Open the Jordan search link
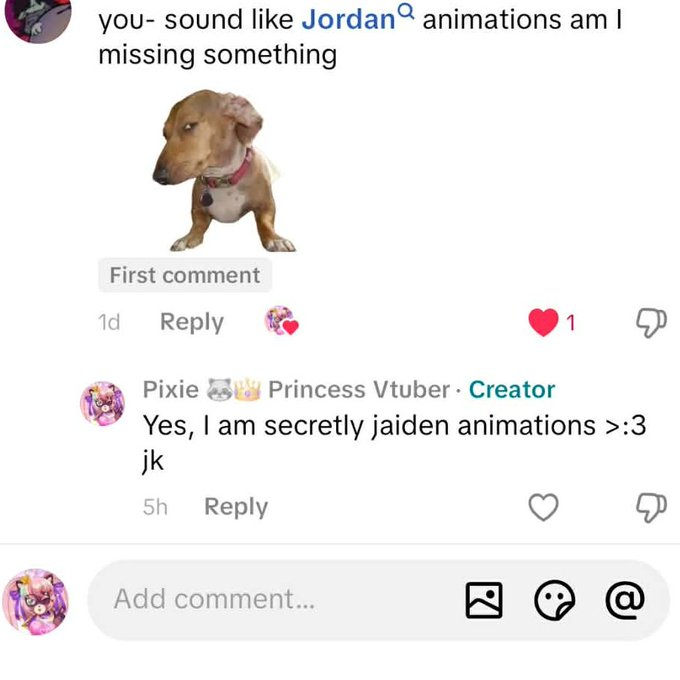The image size is (680, 680). click(356, 19)
